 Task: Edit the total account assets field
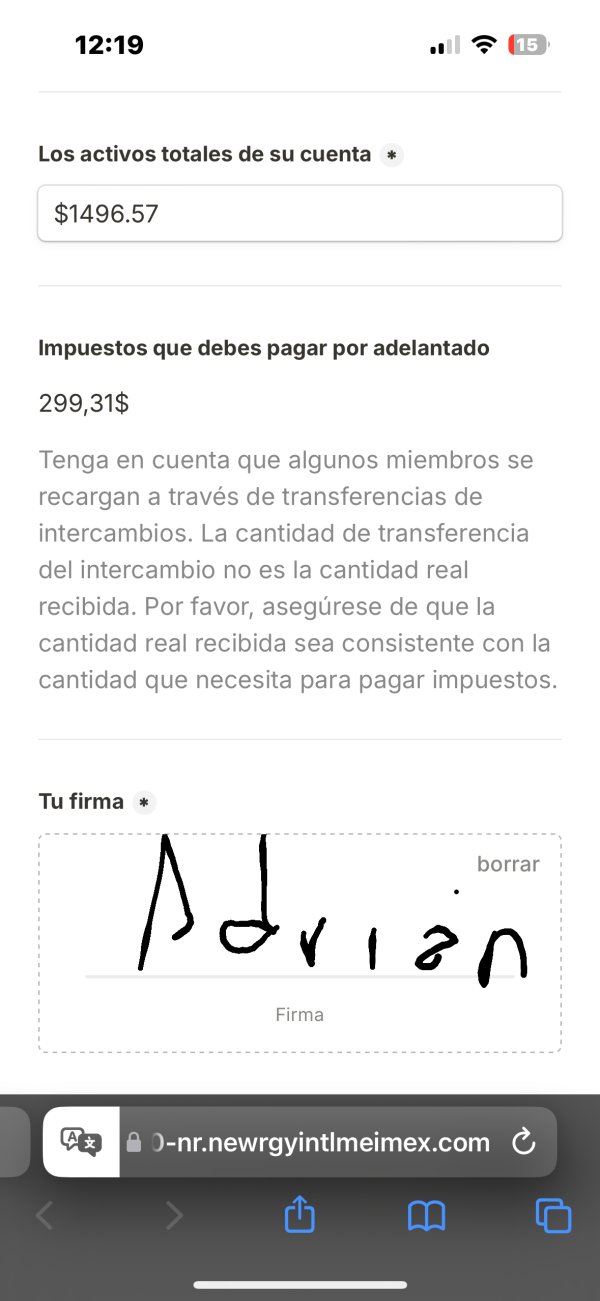(x=300, y=213)
